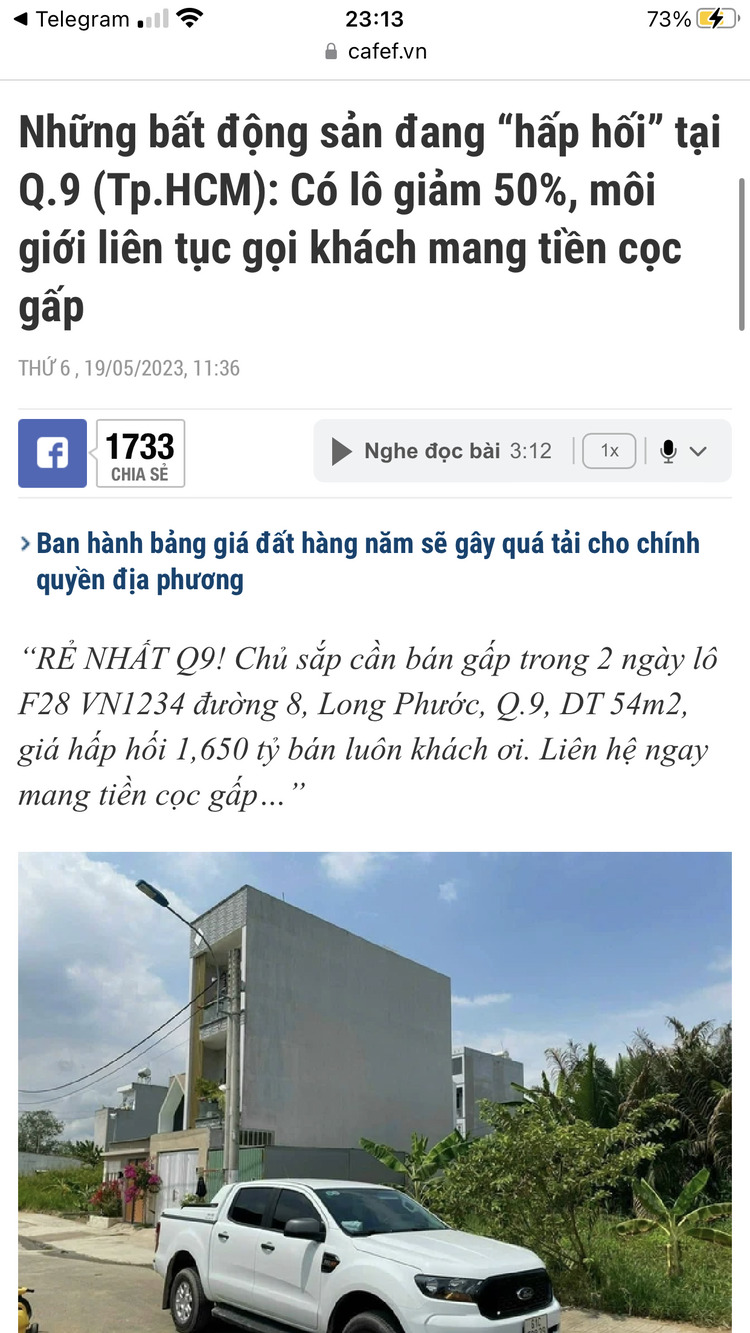The height and width of the screenshot is (1333, 750).
Task: Open the voice selection dropdown
Action: pyautogui.click(x=684, y=452)
